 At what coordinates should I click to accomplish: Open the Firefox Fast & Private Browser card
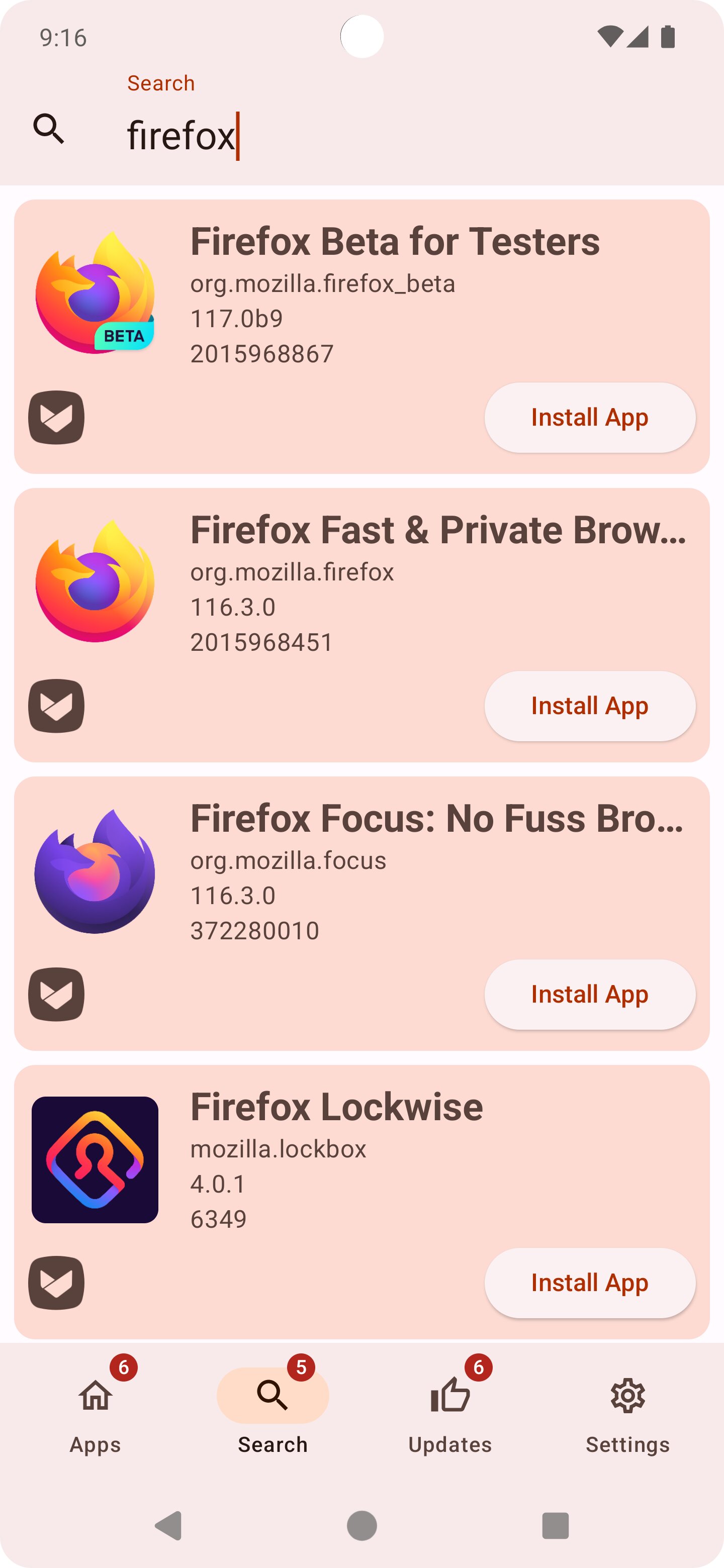point(361,625)
